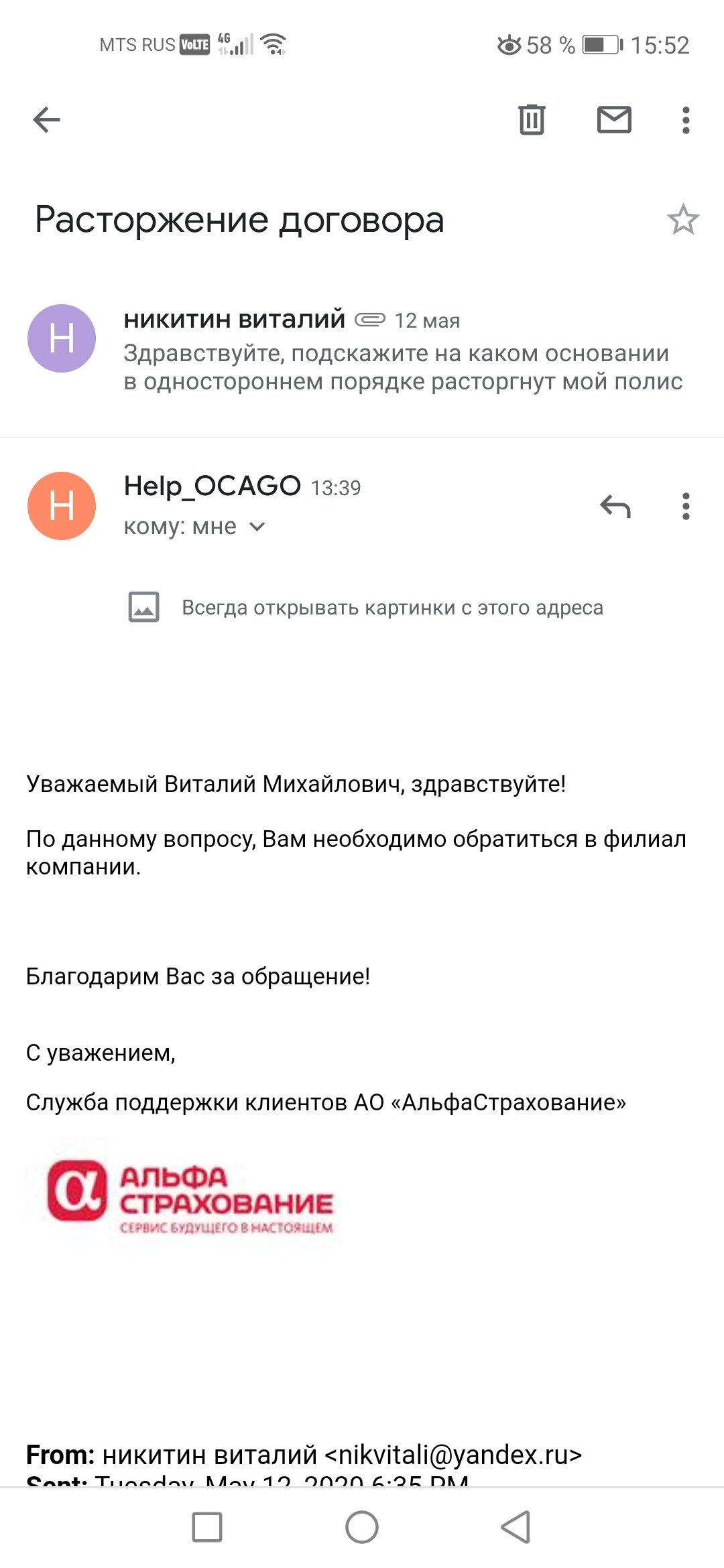
Task: Open the top bar overflow menu
Action: pyautogui.click(x=685, y=120)
